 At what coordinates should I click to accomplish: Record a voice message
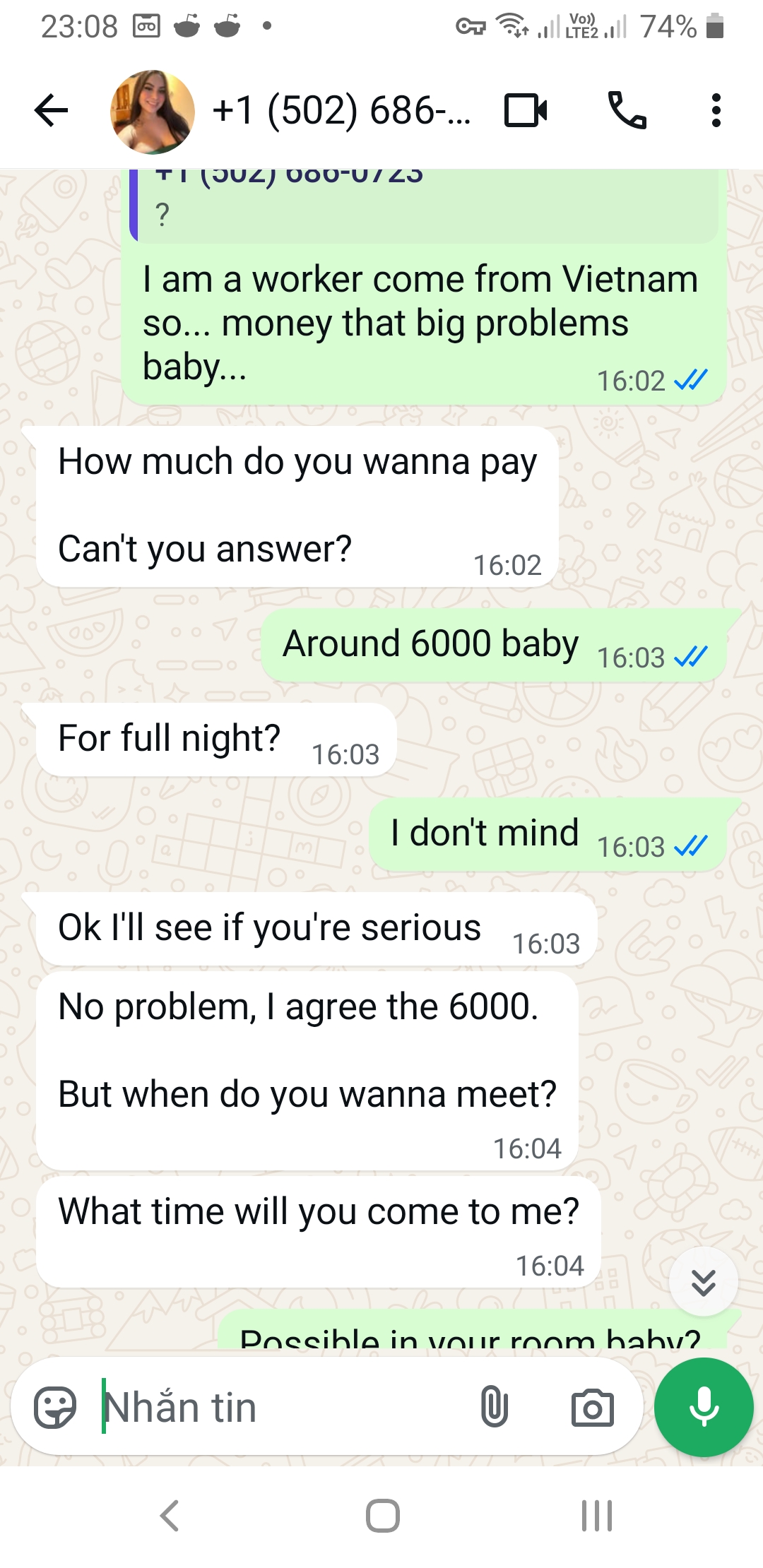point(704,1408)
